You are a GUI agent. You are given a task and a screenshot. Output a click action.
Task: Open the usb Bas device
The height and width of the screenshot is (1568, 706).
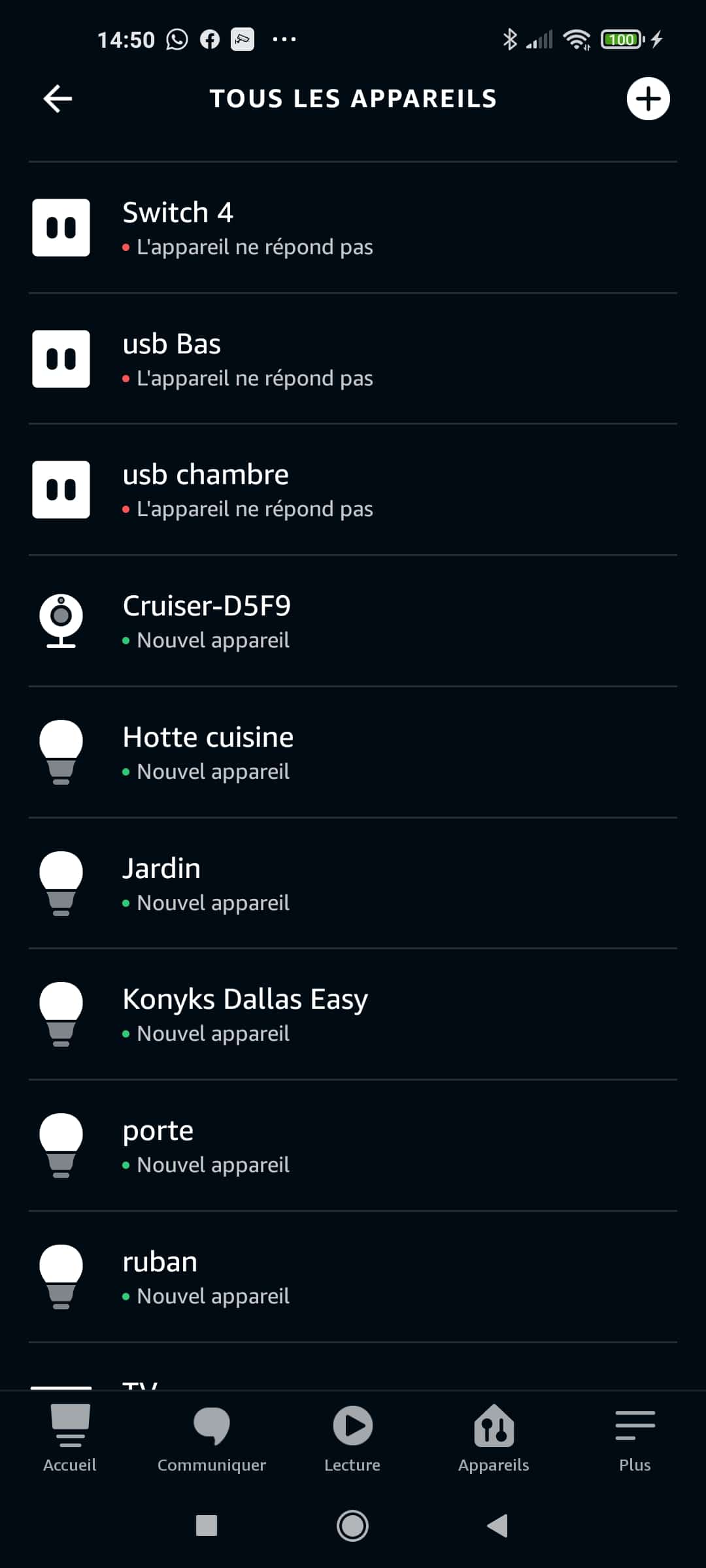[353, 359]
